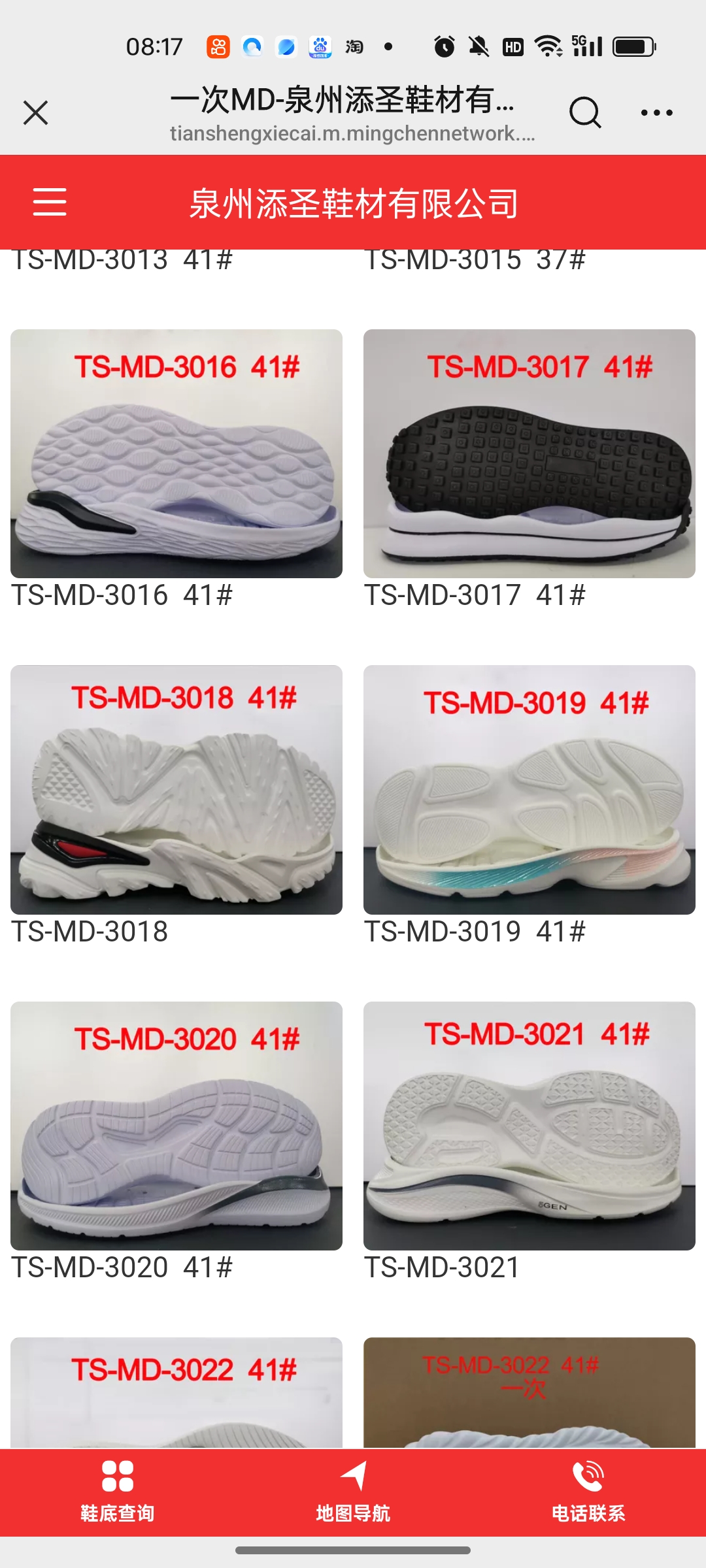Close the in-app browser page
Image resolution: width=706 pixels, height=1568 pixels.
36,112
